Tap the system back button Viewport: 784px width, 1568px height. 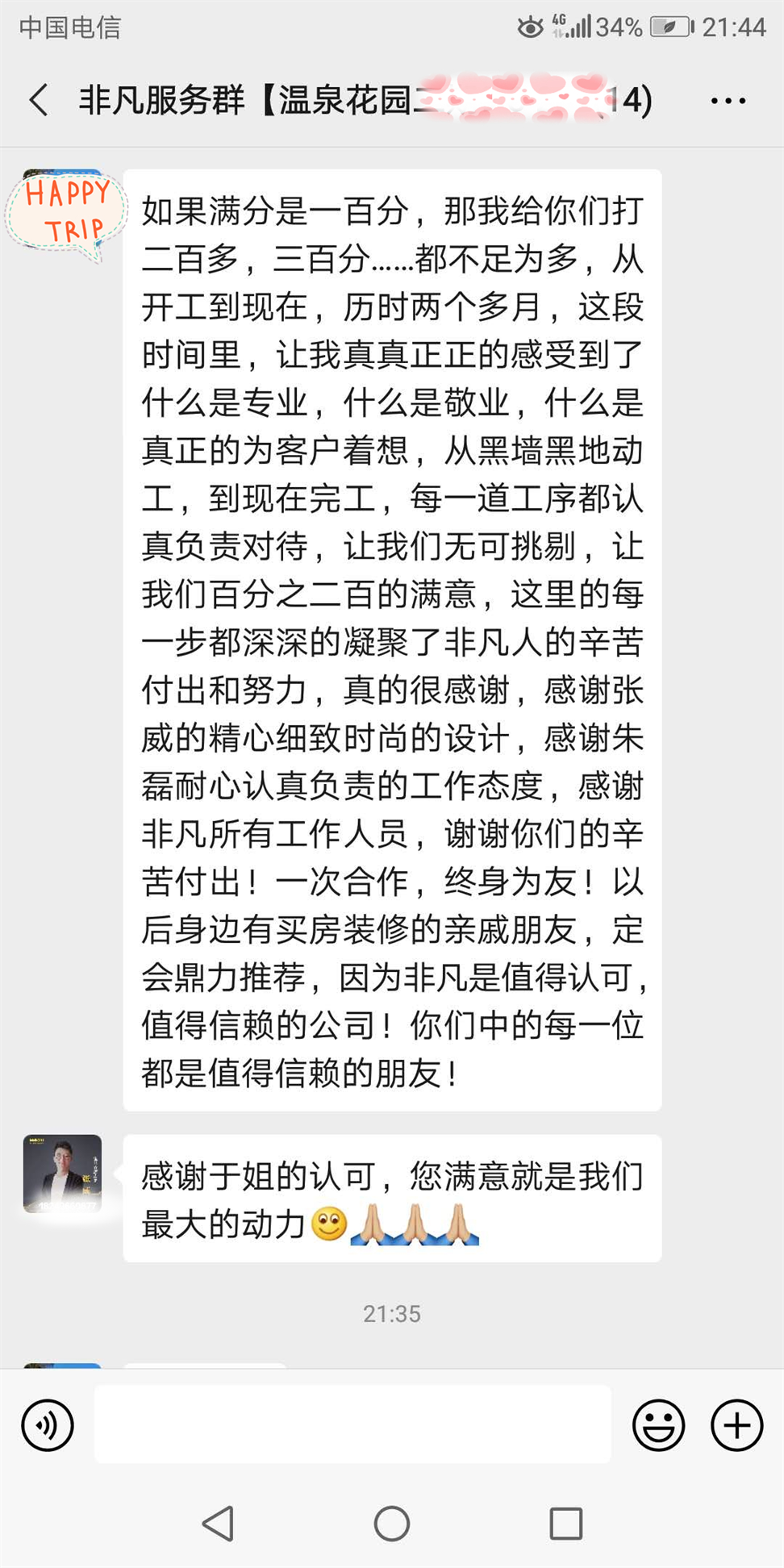218,1524
